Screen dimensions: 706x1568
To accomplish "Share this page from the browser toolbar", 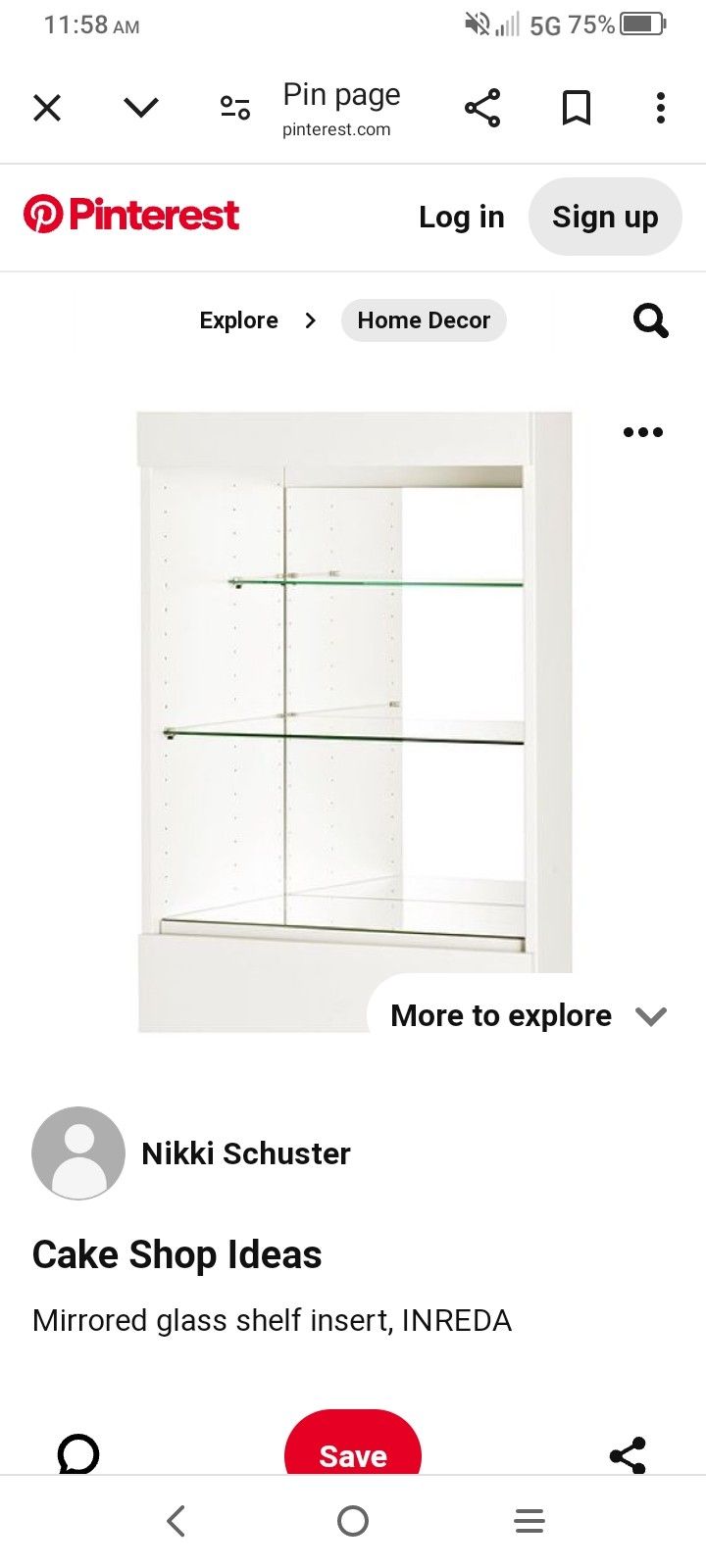I will tap(481, 108).
